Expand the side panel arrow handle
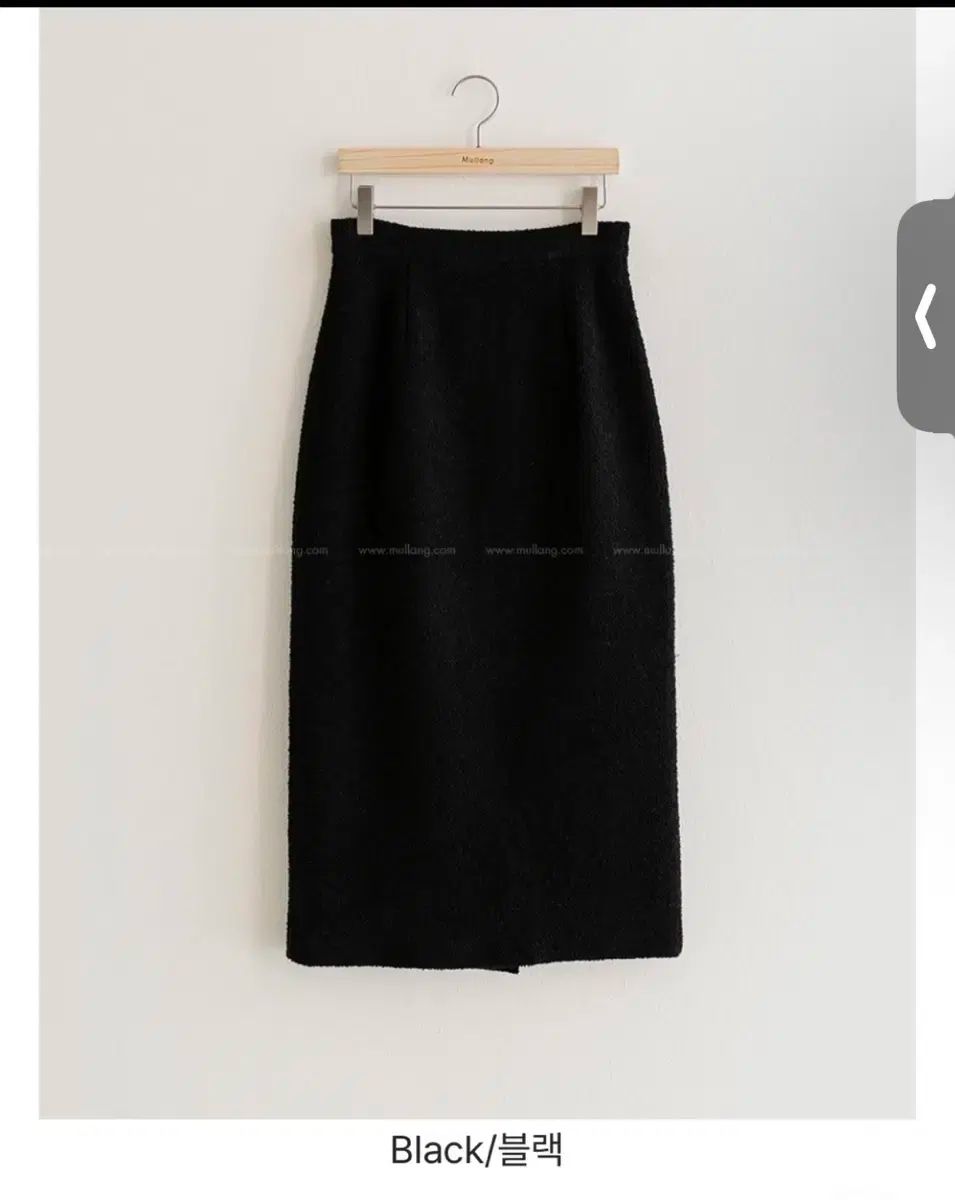This screenshot has height=1200, width=955. pyautogui.click(x=927, y=316)
